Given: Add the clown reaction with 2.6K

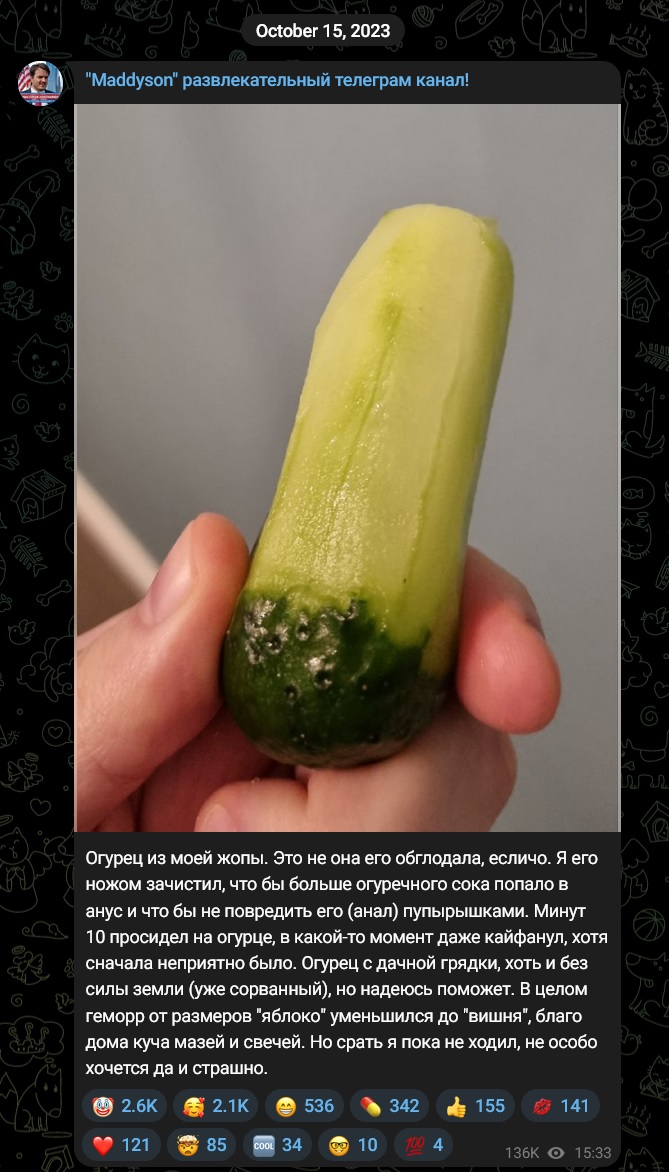Looking at the screenshot, I should coord(125,1105).
